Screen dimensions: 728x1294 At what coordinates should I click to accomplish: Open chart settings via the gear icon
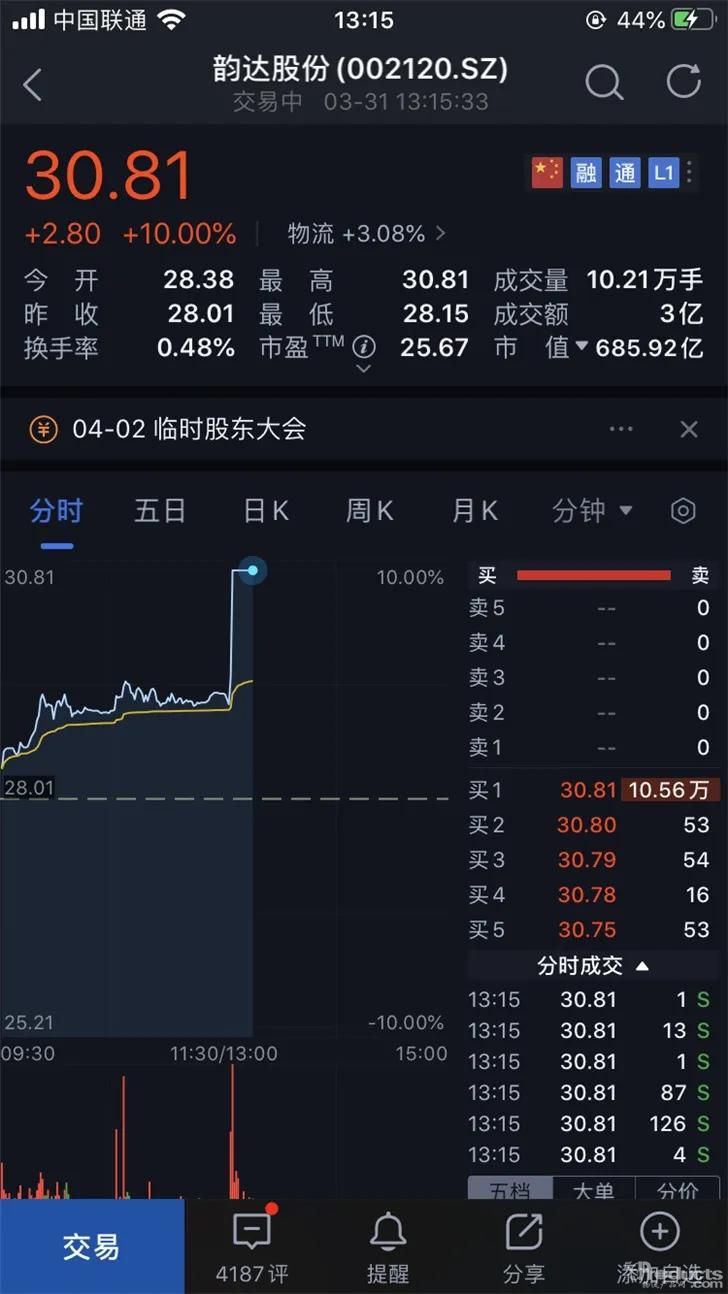click(683, 510)
